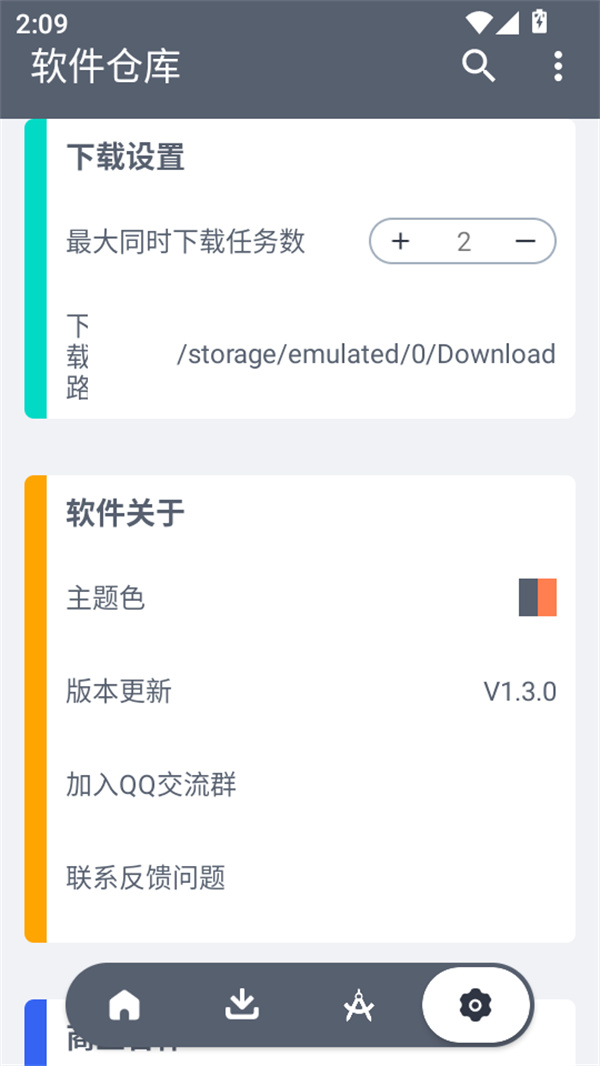Change the download path /storage/emulated/0/Download
This screenshot has height=1066, width=600.
365,354
